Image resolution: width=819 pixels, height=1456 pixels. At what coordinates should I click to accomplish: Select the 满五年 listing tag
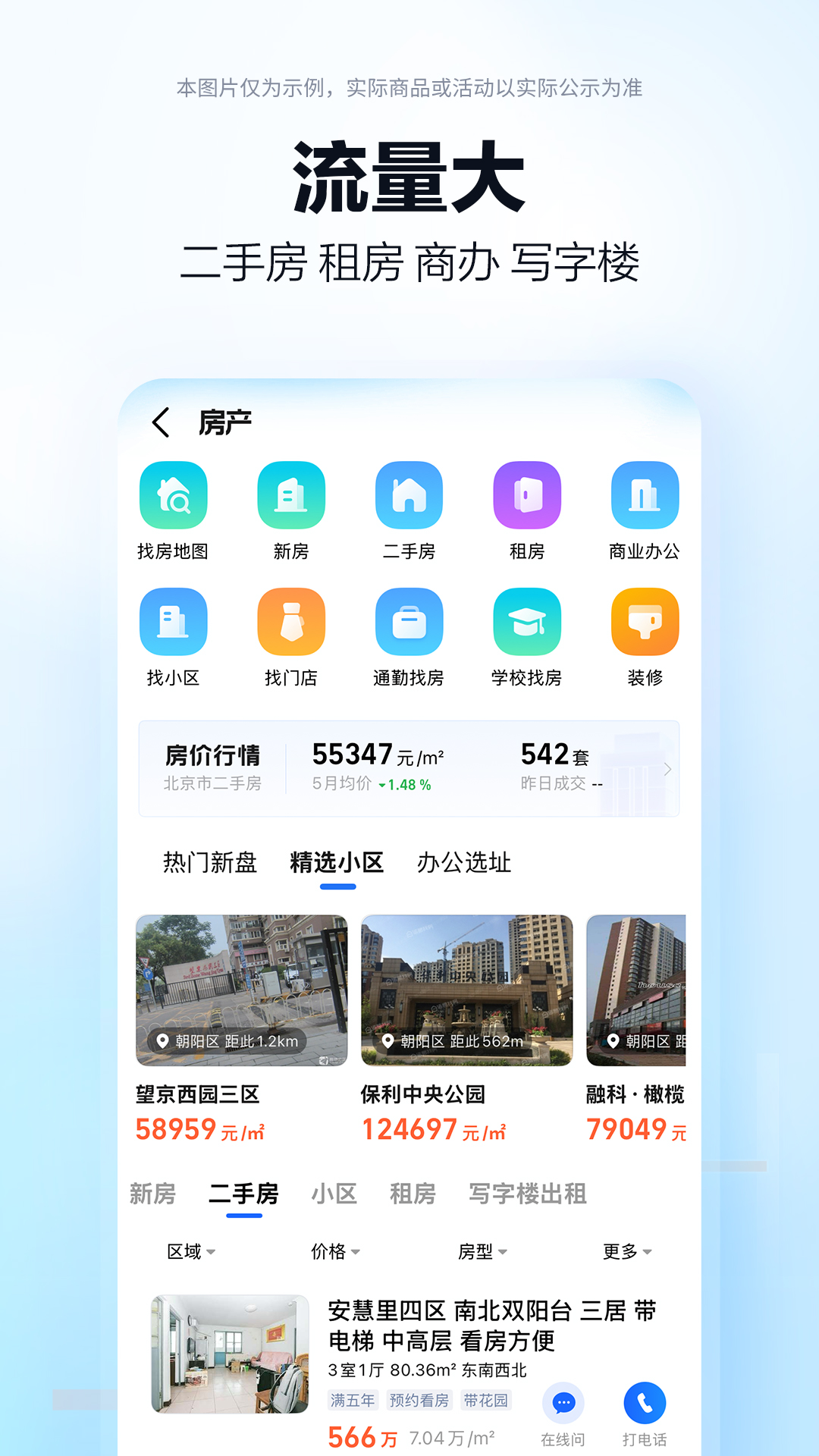pyautogui.click(x=353, y=1400)
